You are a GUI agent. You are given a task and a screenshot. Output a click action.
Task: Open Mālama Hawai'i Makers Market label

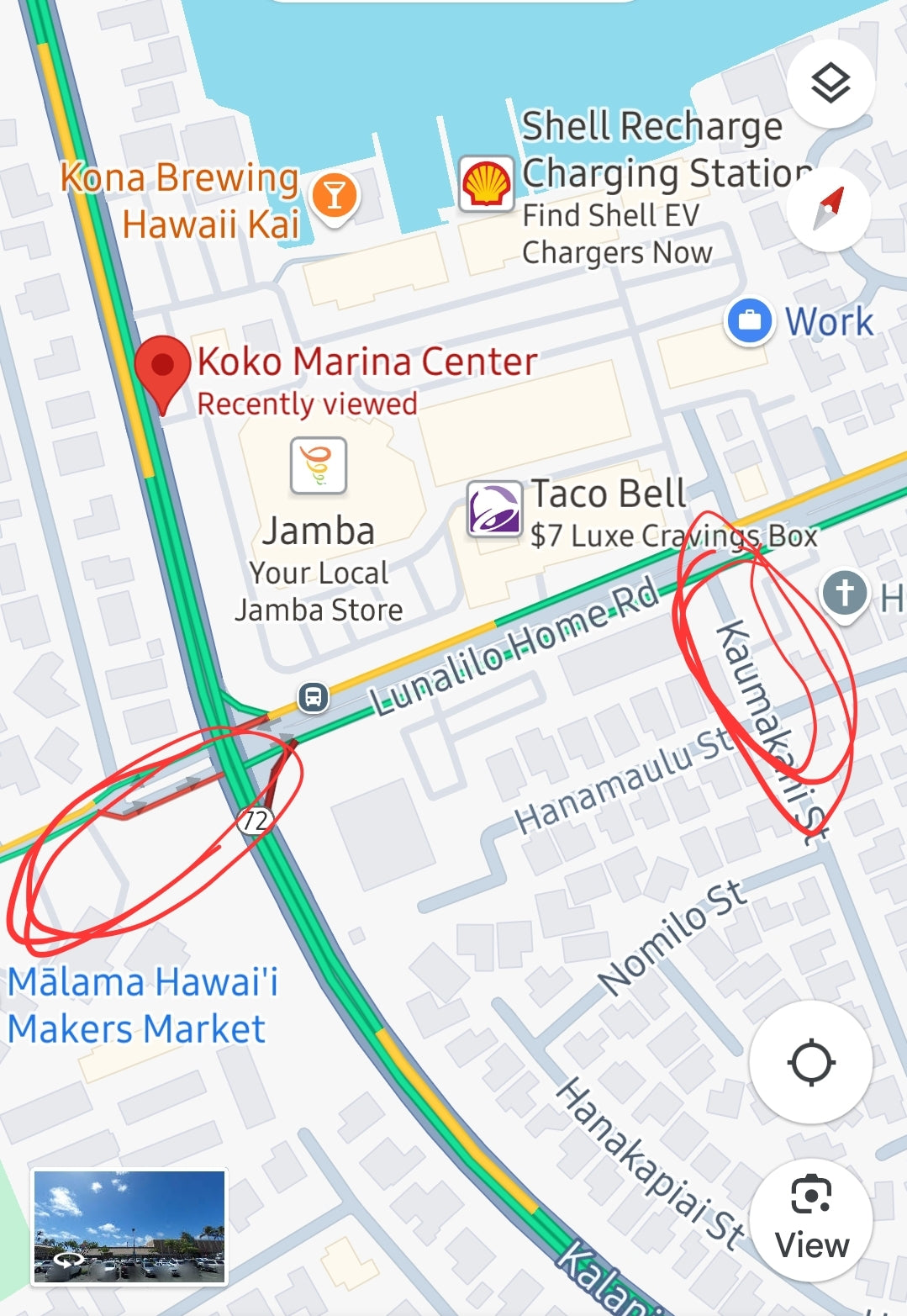click(x=142, y=1006)
